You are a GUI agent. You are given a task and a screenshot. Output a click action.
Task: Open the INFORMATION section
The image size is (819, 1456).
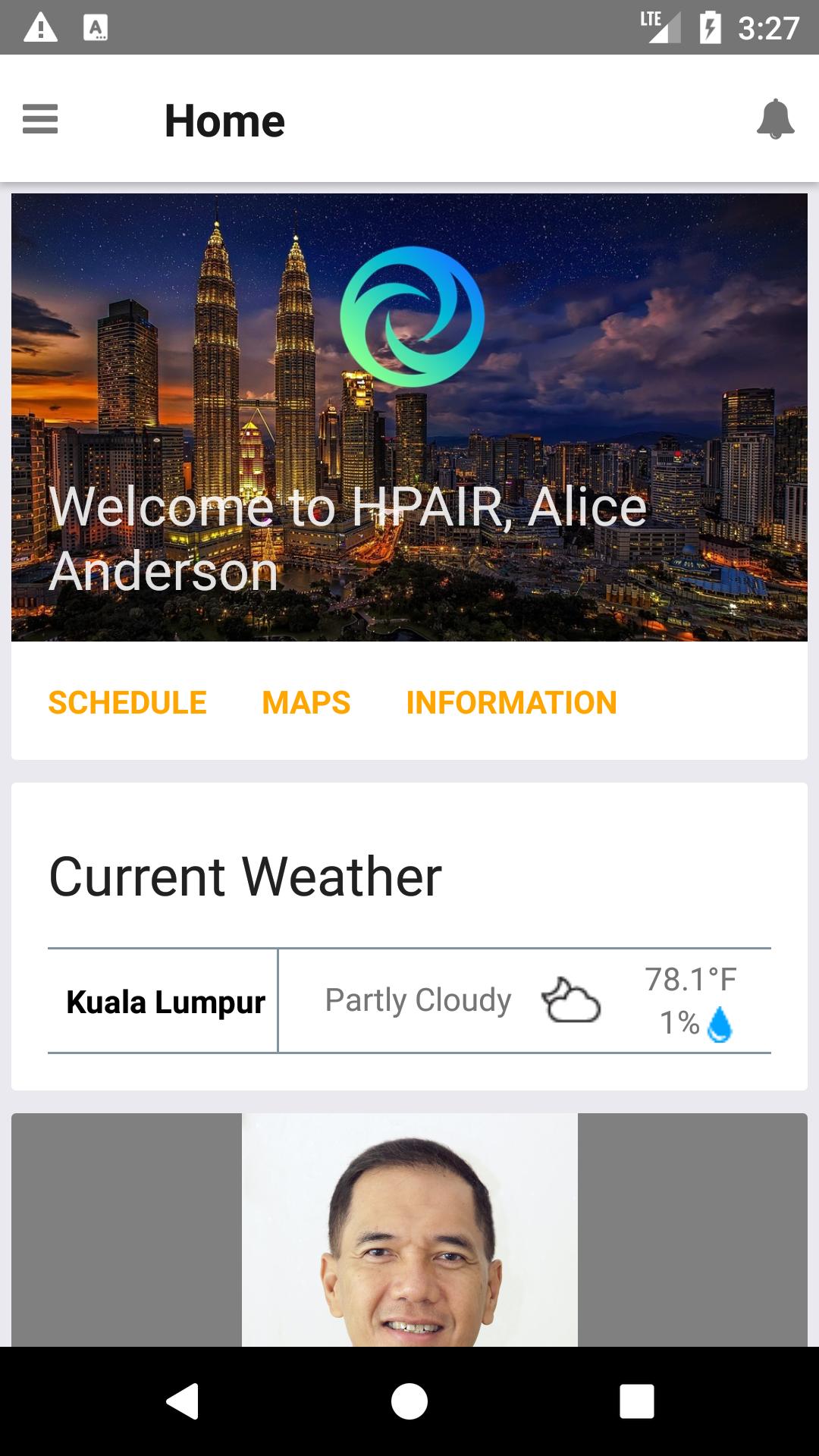coord(510,702)
